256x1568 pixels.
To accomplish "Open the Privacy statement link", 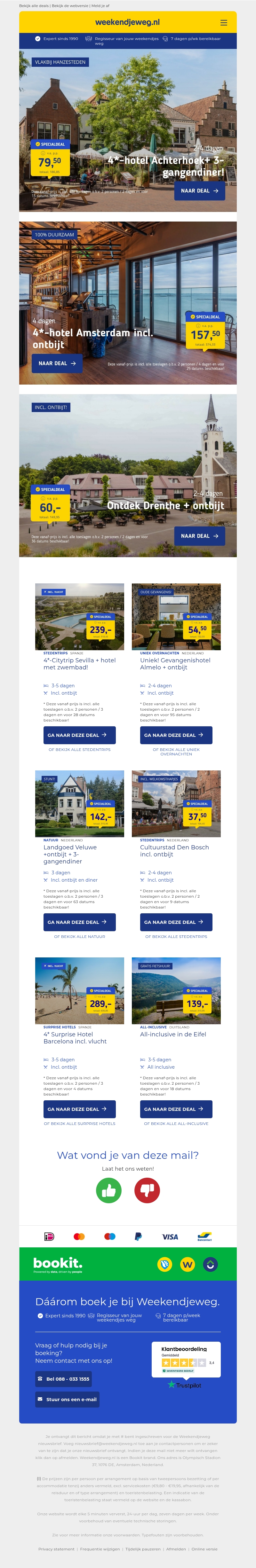I will [56, 1548].
